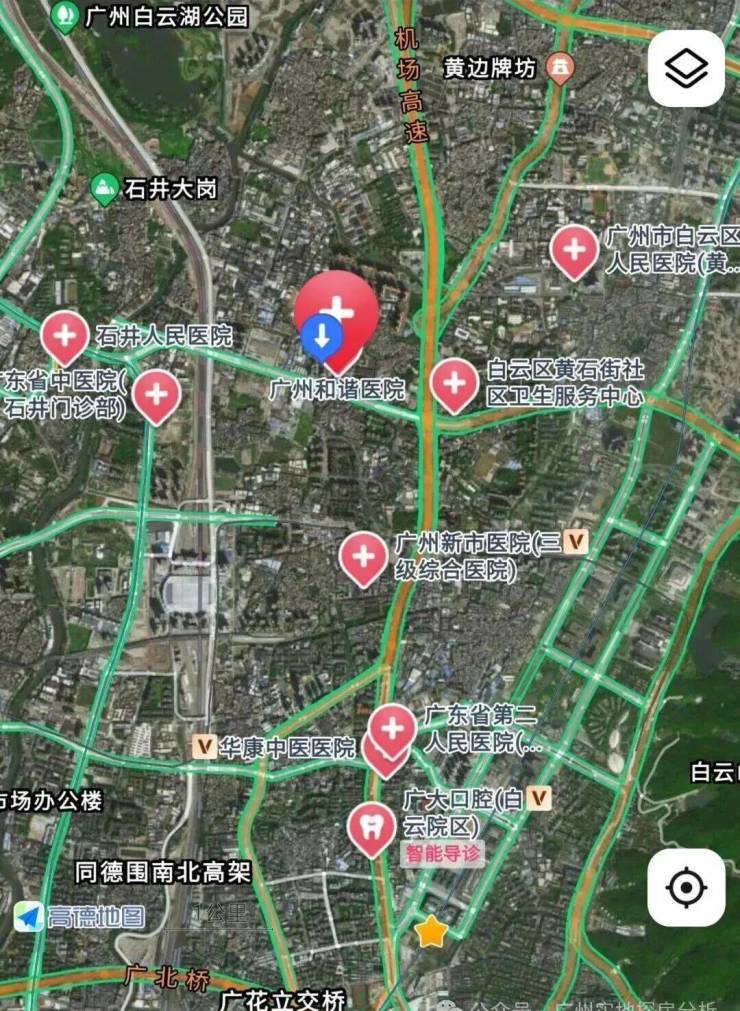Tap the 广东省中医院(石井门诊部) pin

point(157,393)
